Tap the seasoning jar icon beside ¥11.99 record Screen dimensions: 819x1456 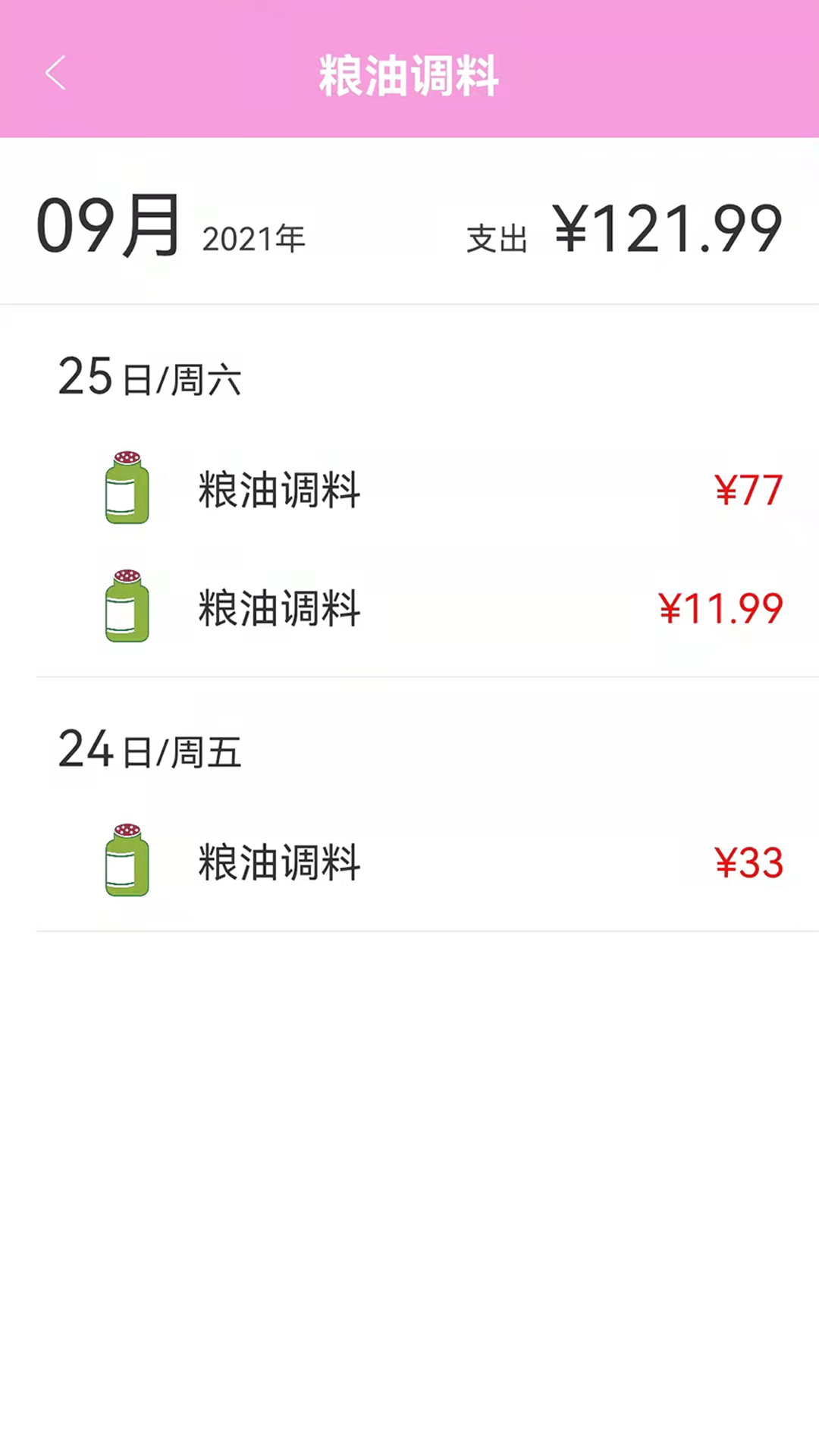click(x=127, y=607)
